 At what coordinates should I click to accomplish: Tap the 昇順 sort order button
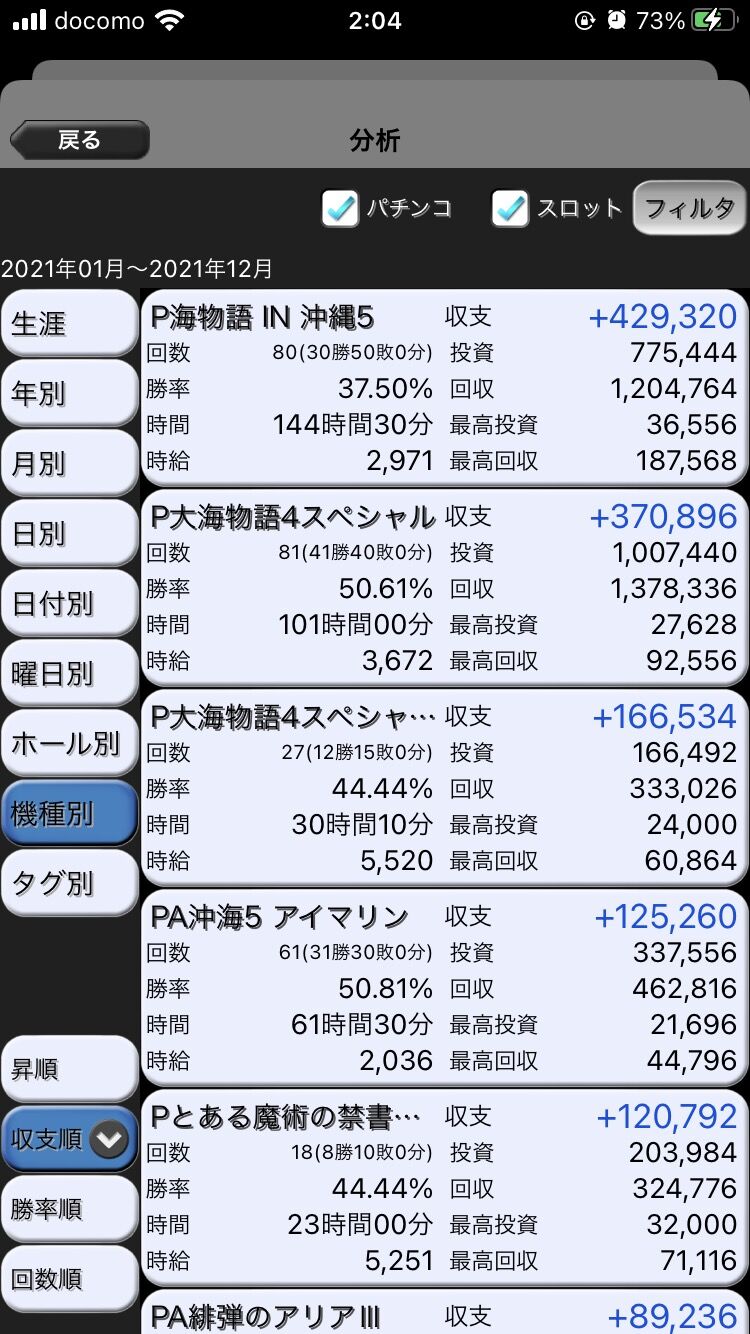pyautogui.click(x=69, y=1069)
